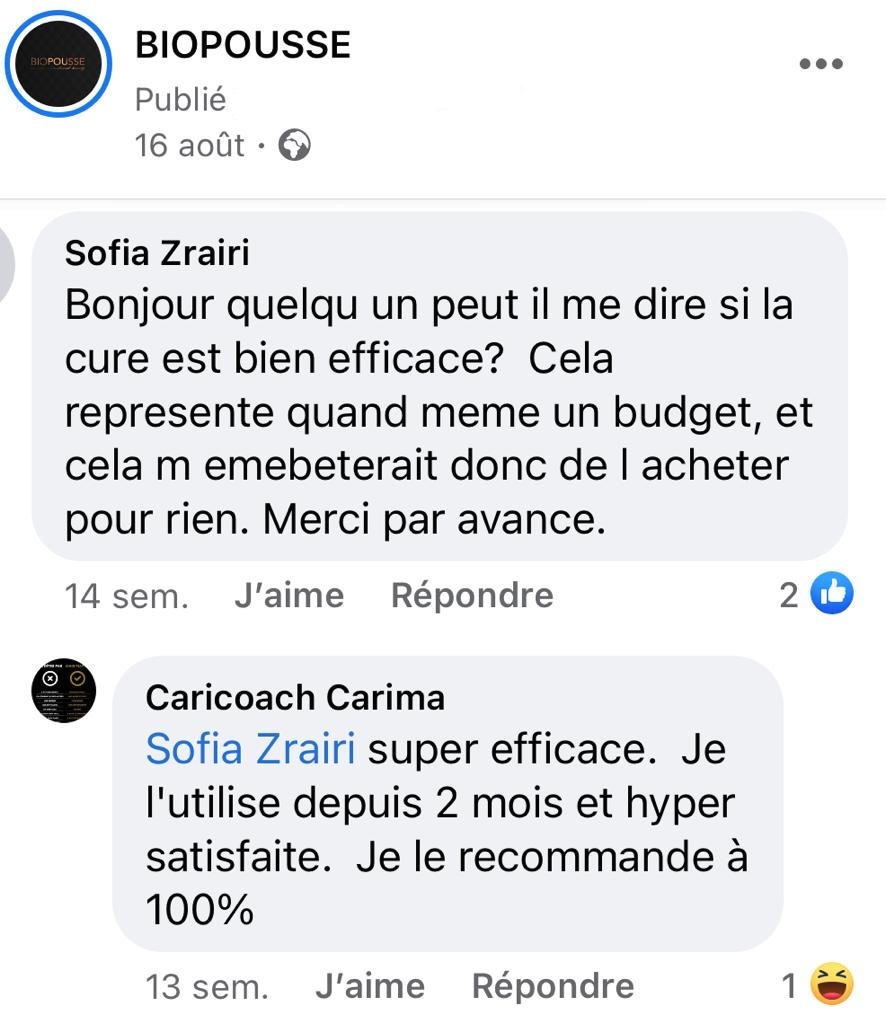Tap the blue Sofia Zrairi mention
886x1024 pixels.
[x=250, y=748]
